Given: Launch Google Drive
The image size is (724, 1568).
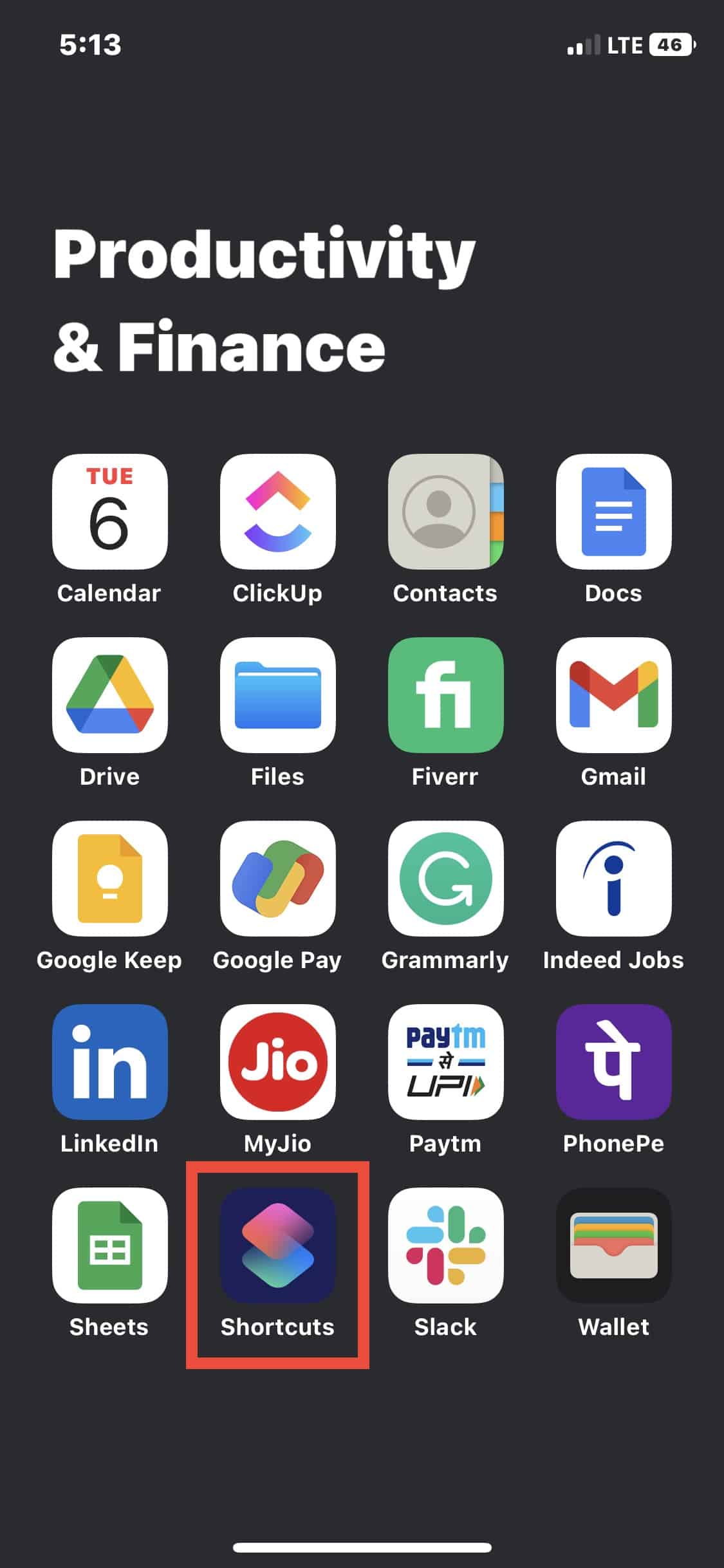Looking at the screenshot, I should click(x=109, y=695).
